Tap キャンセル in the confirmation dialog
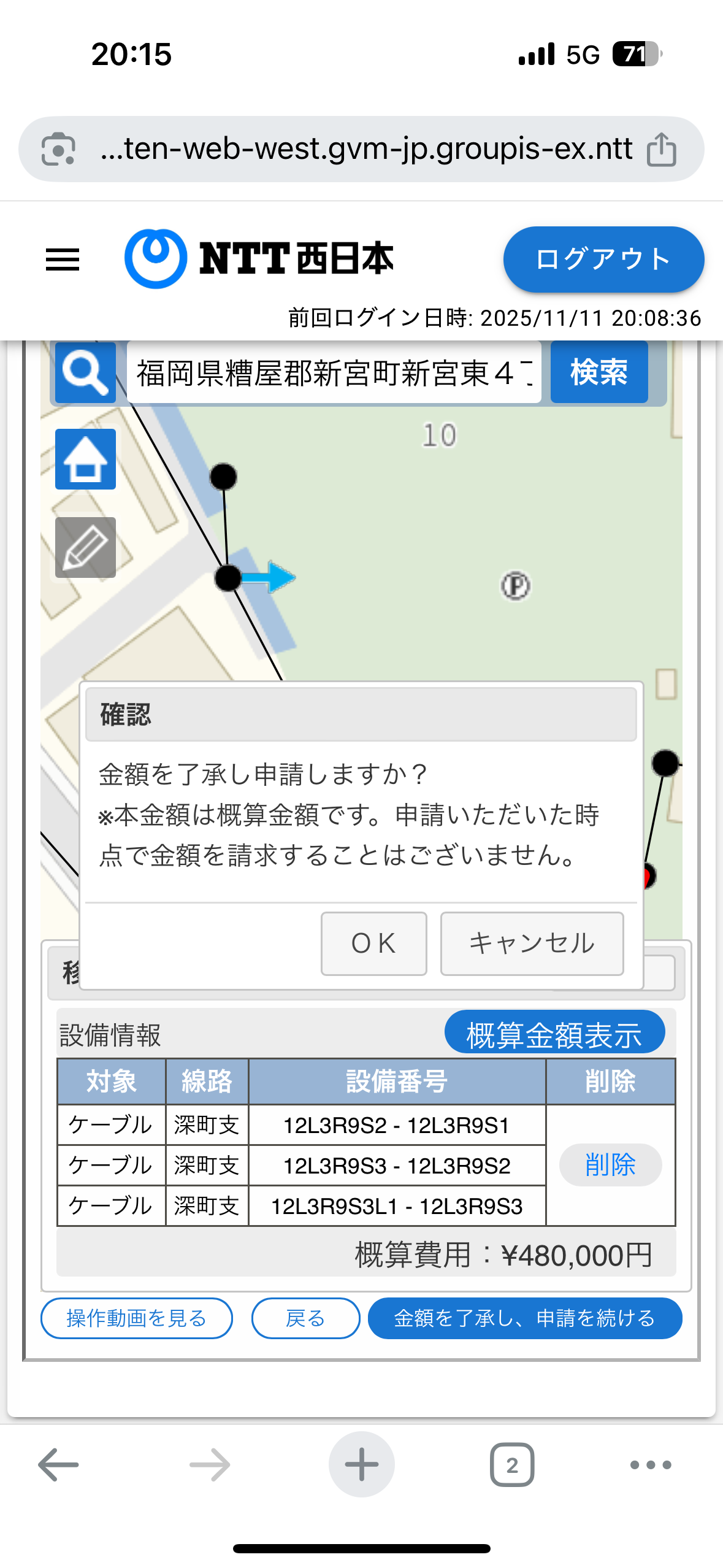 (x=532, y=943)
